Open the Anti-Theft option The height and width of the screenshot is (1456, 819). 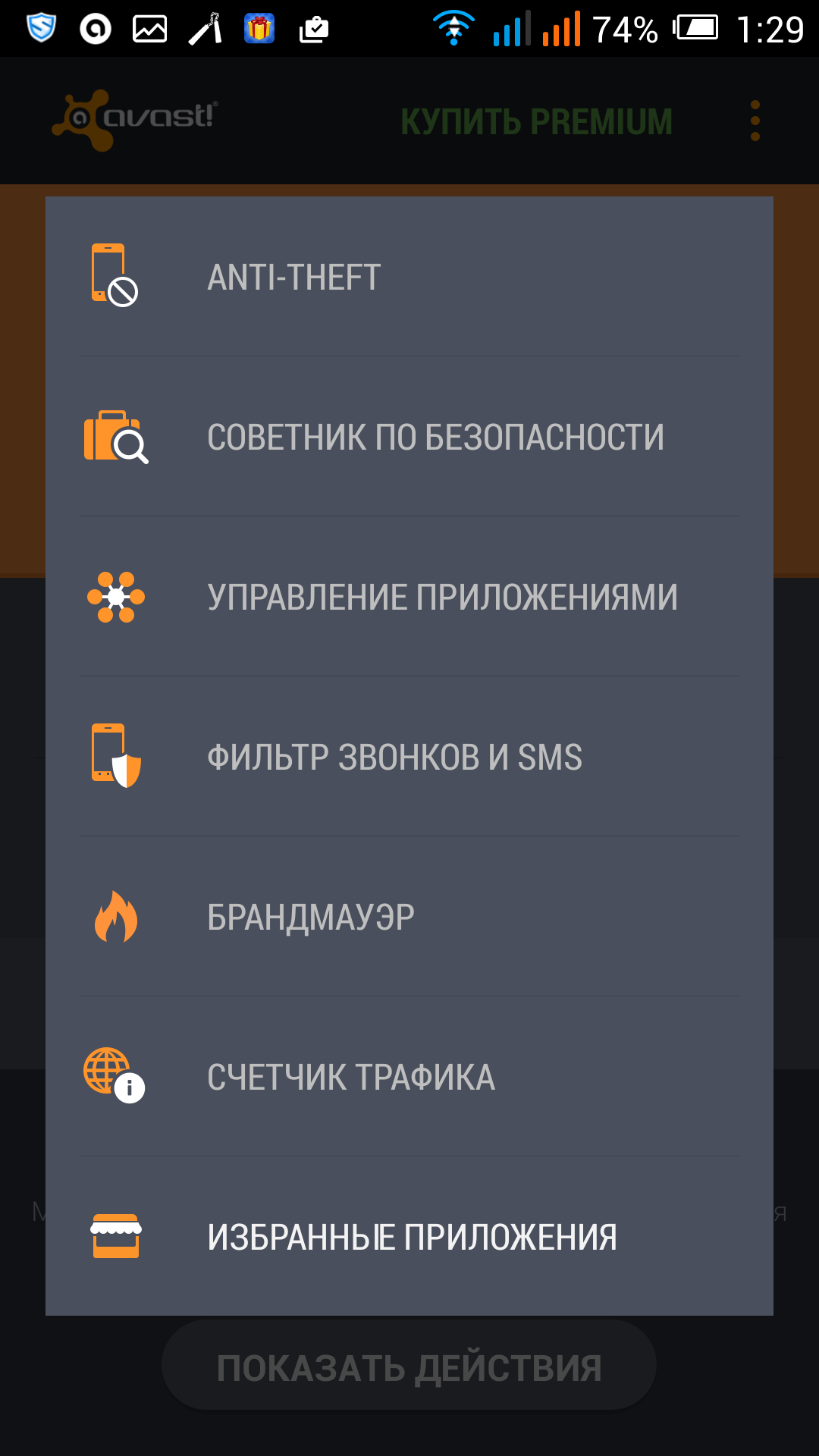click(x=409, y=277)
